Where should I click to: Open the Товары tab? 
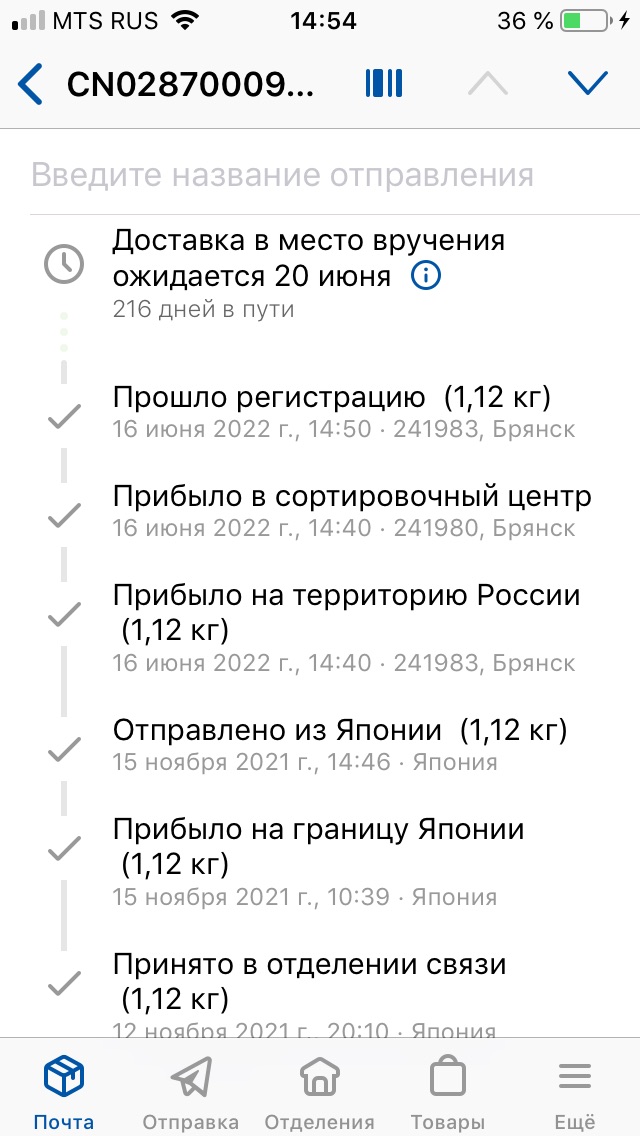pyautogui.click(x=447, y=1092)
